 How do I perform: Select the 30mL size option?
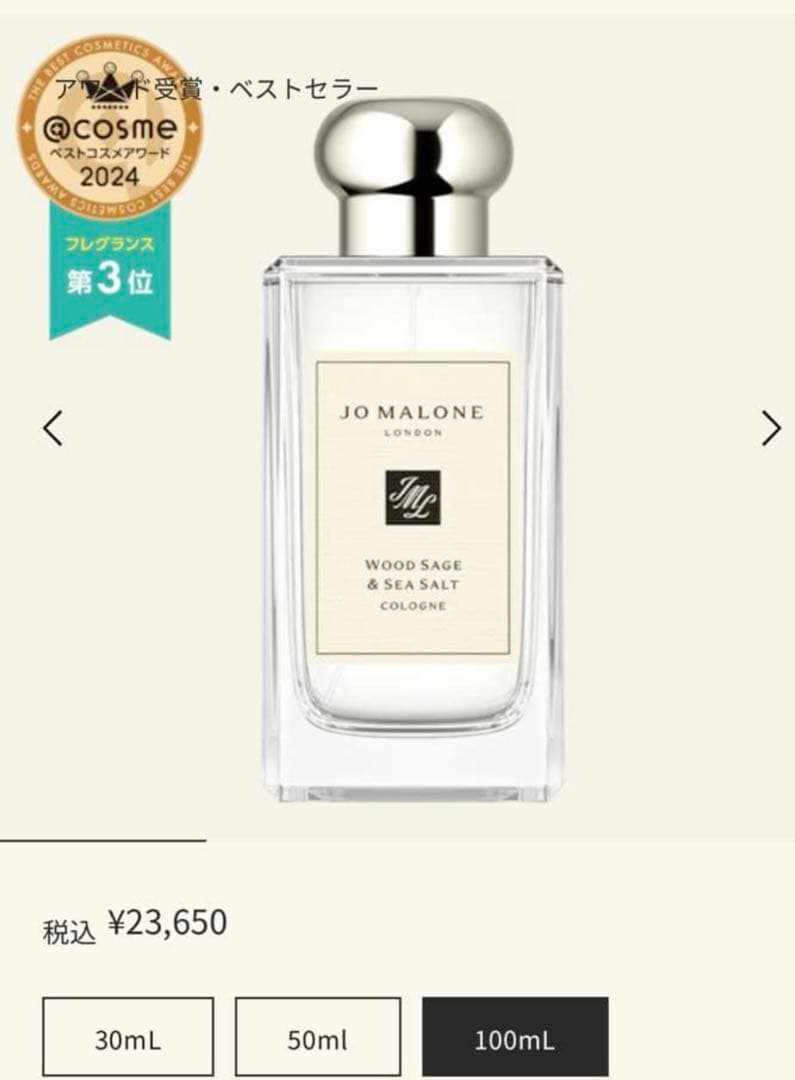pos(127,1039)
